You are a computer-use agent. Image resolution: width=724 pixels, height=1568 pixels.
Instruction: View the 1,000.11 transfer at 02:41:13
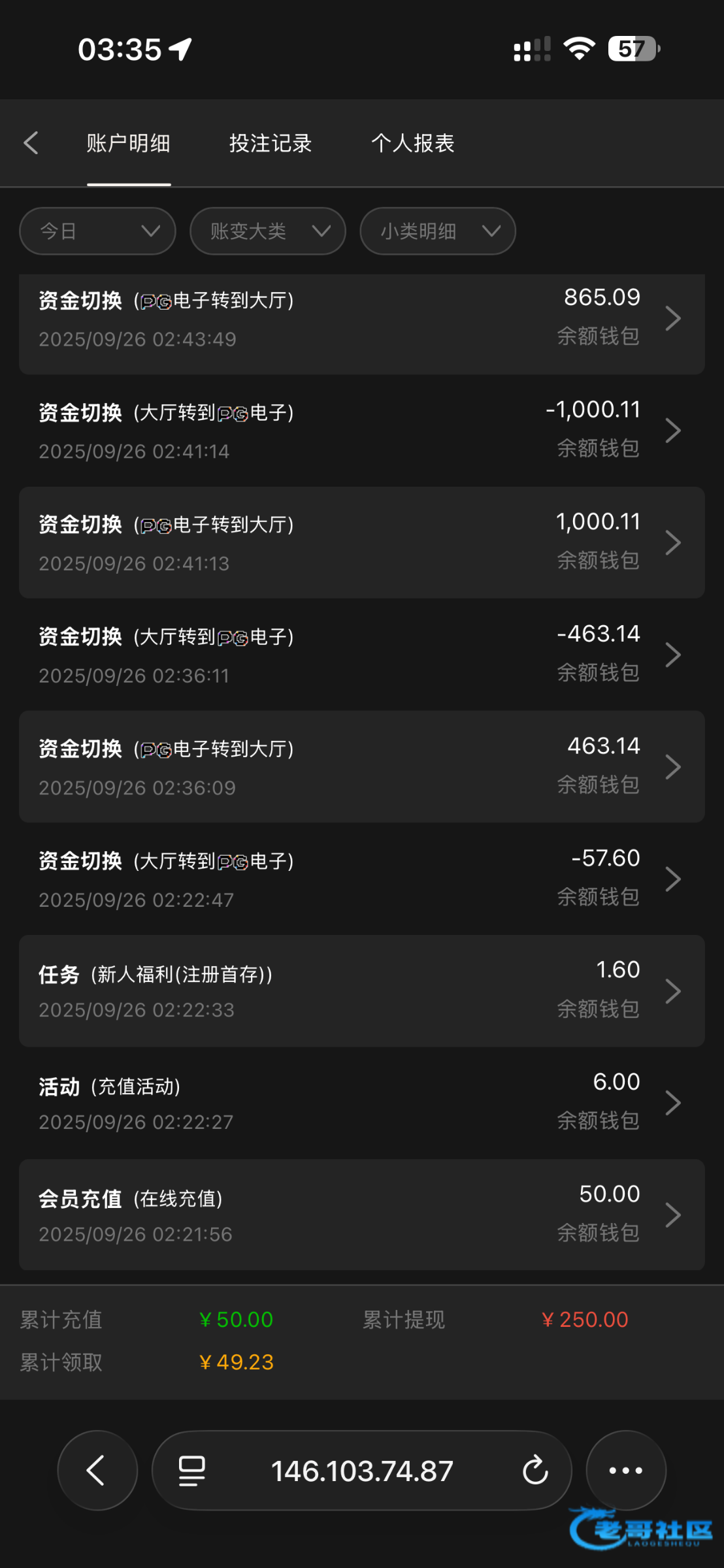coord(361,542)
